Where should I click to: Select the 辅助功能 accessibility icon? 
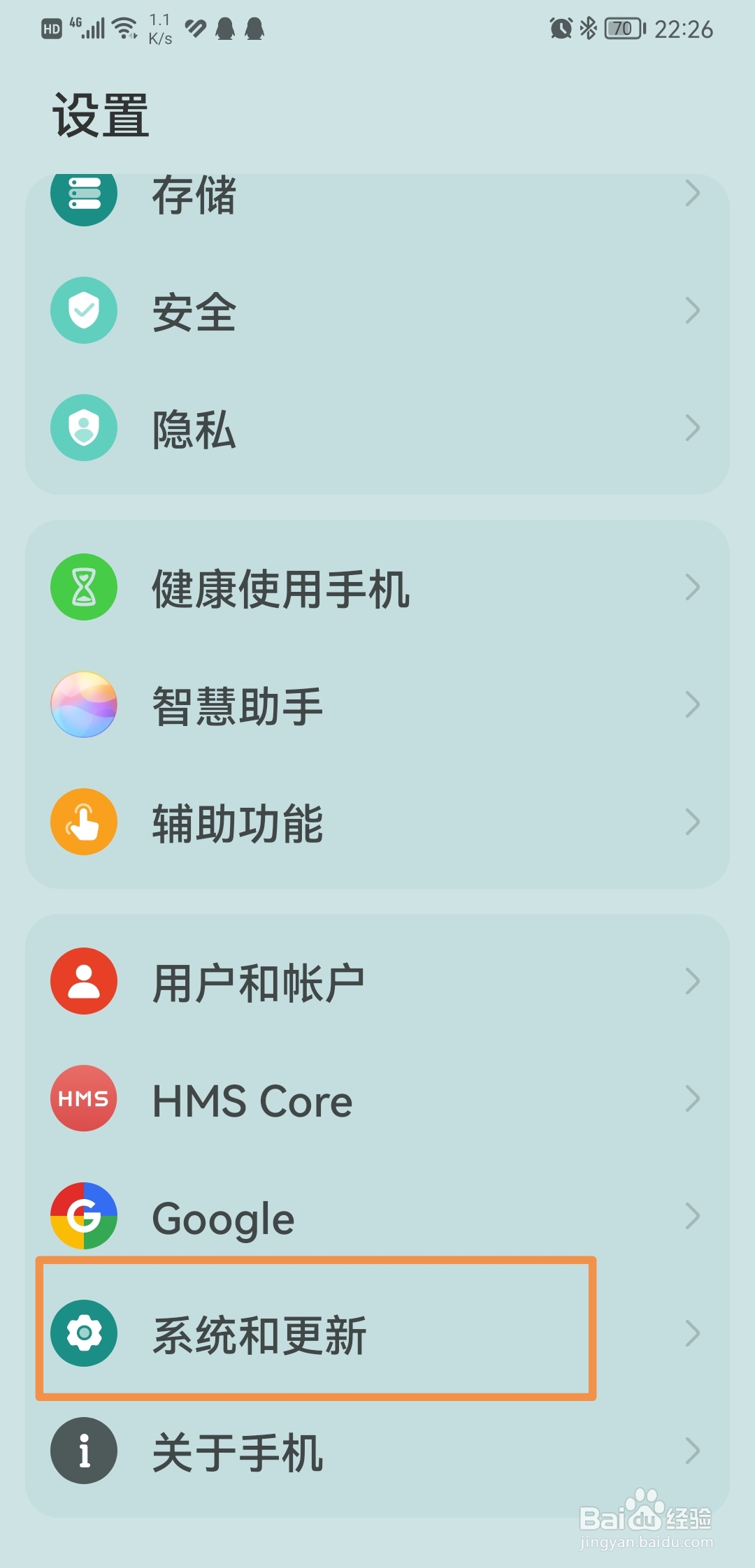83,825
